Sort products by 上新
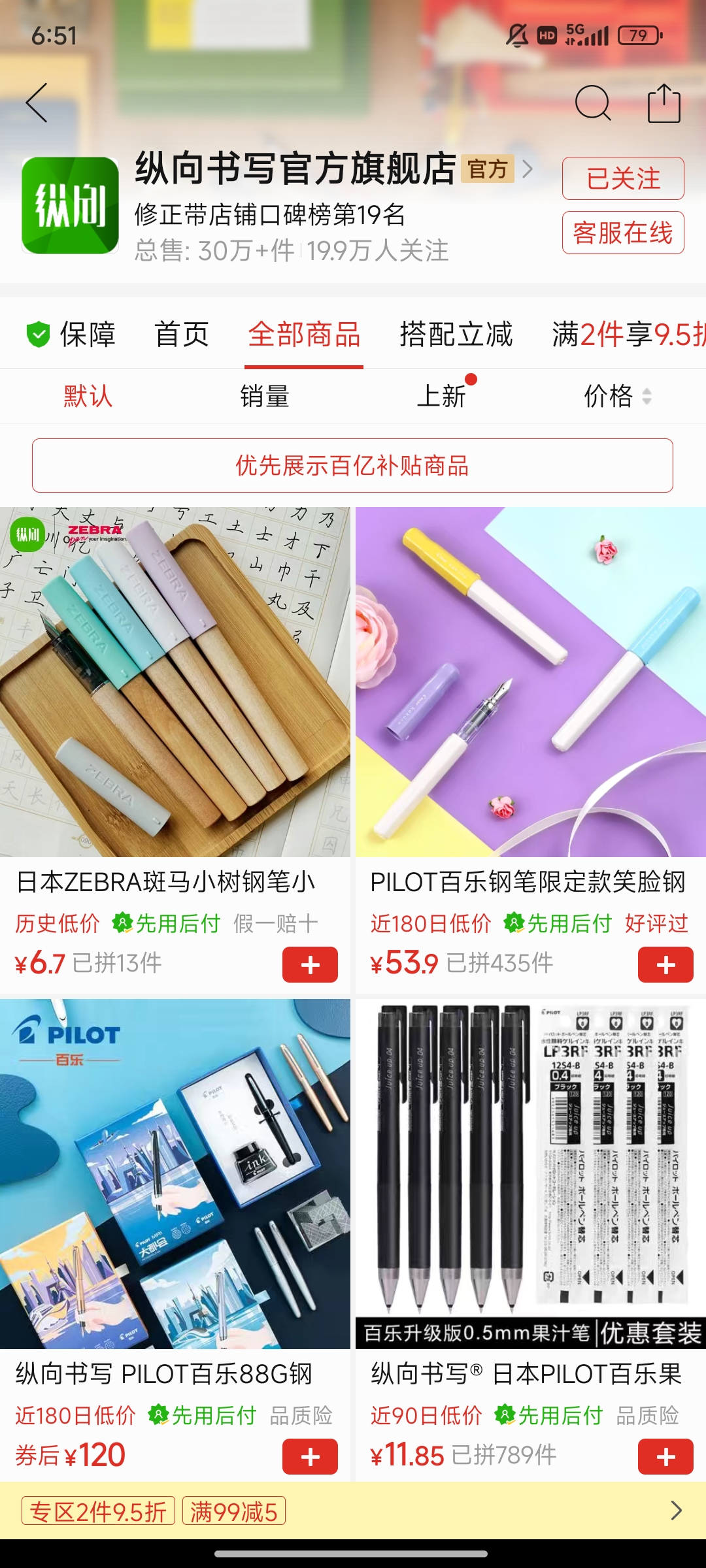 441,397
